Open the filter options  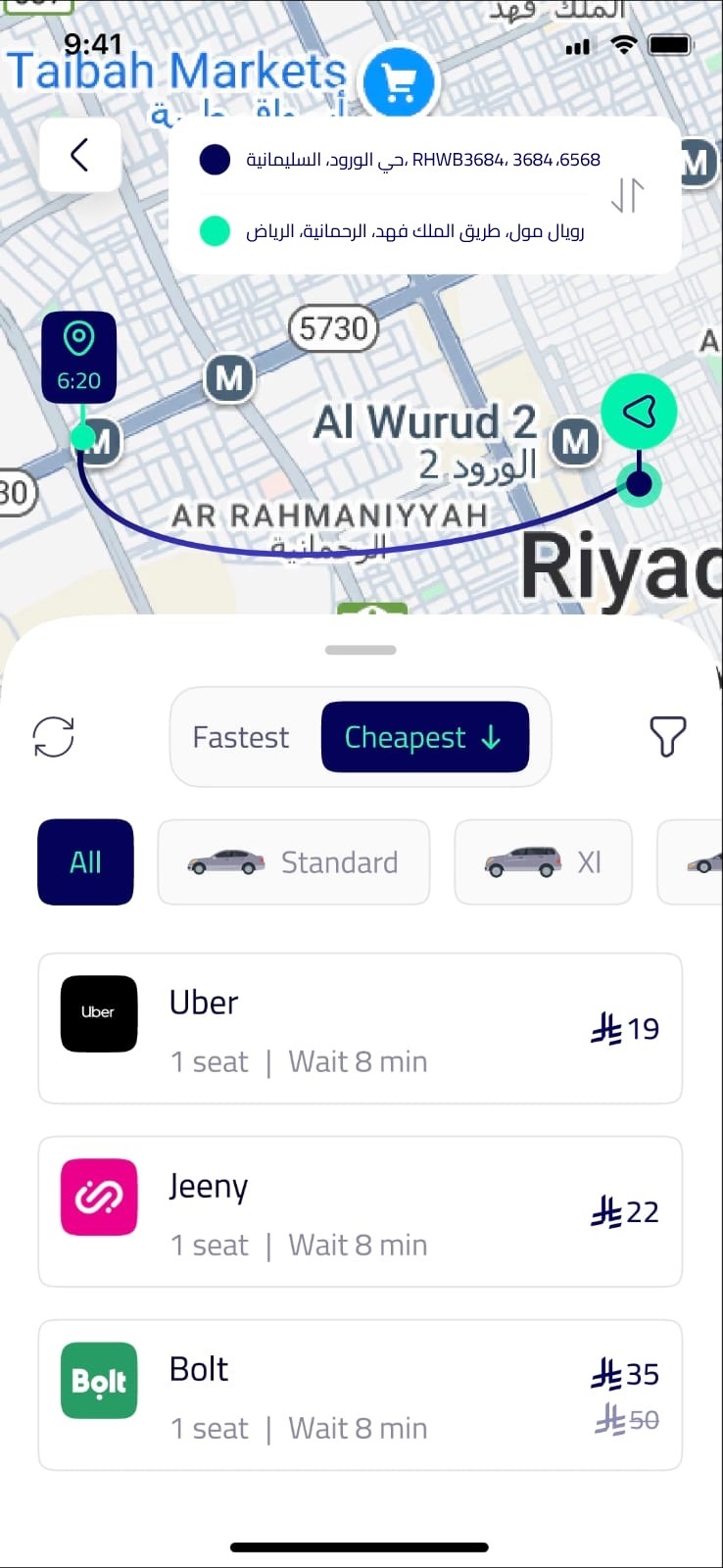667,737
